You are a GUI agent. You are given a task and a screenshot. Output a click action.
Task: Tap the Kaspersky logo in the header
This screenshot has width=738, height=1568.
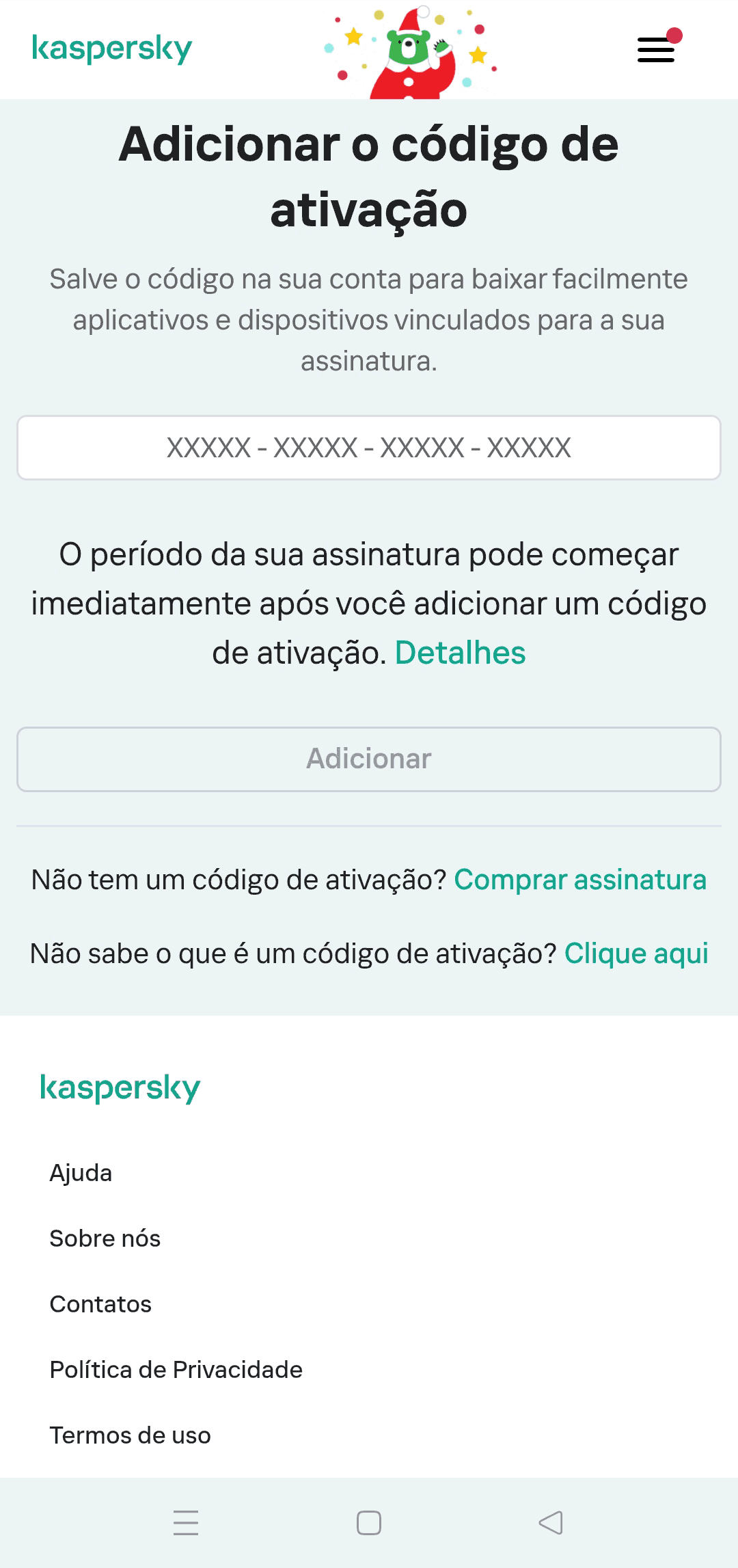[112, 49]
